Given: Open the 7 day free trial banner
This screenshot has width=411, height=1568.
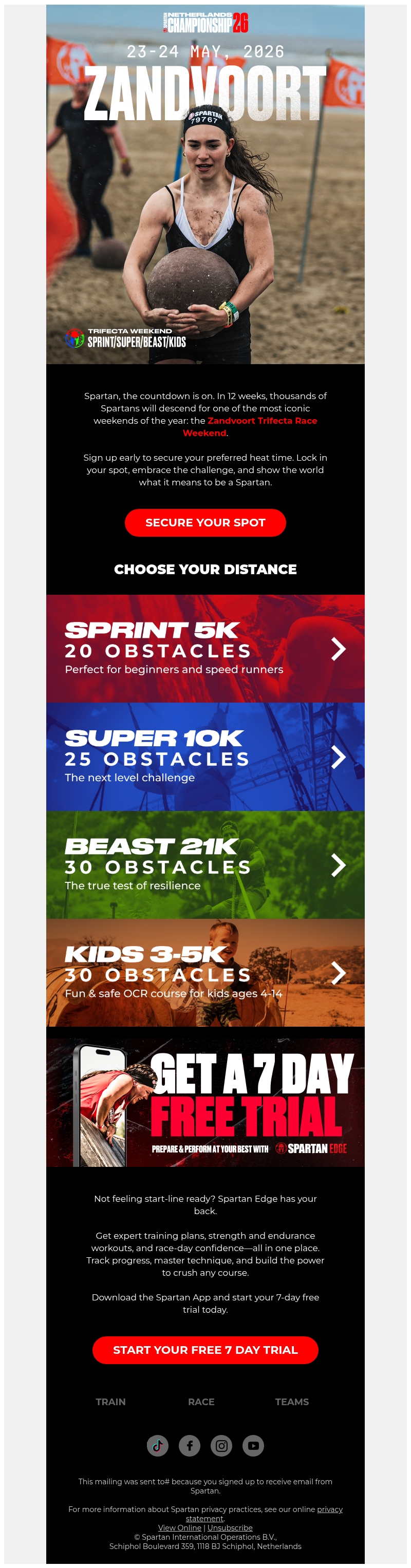Looking at the screenshot, I should click(x=205, y=1102).
